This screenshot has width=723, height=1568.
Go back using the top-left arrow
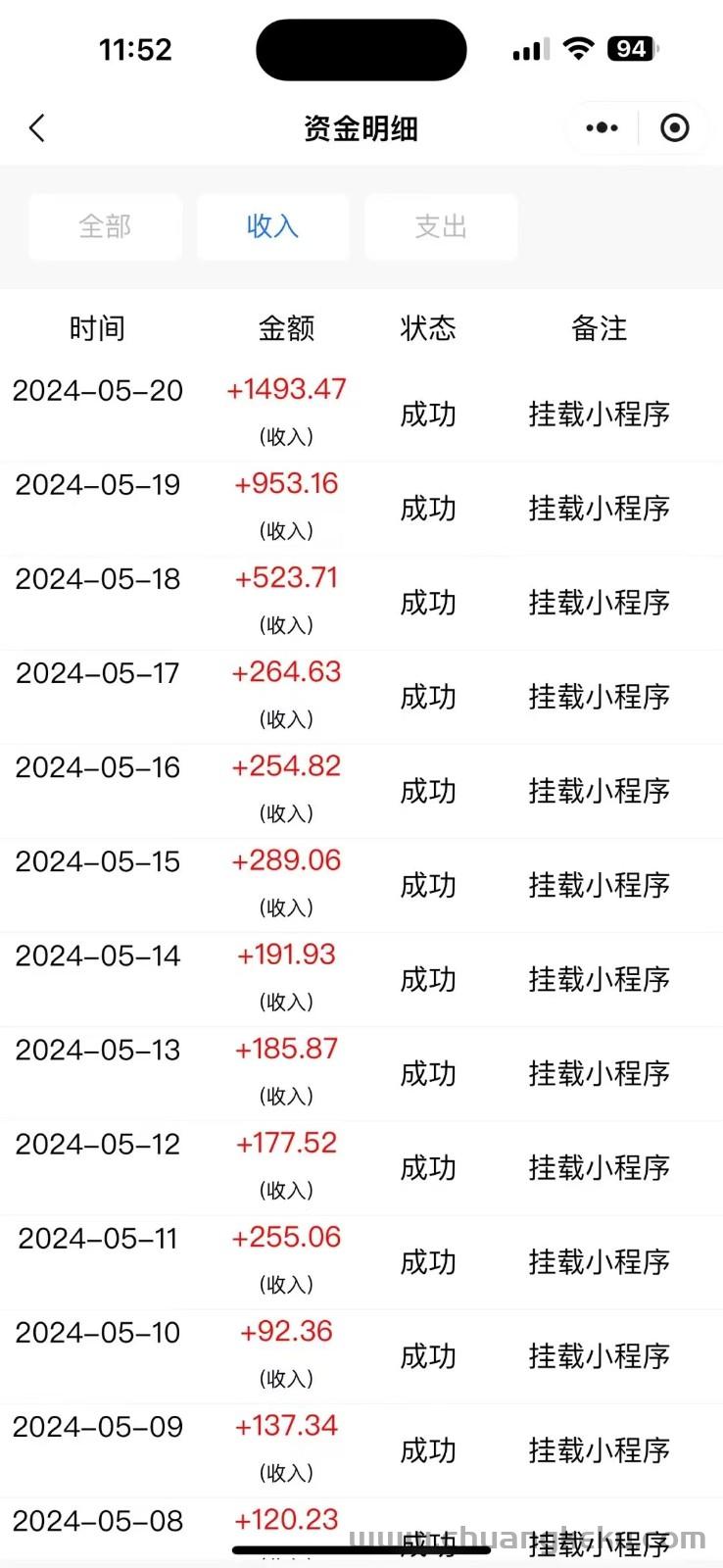pos(37,128)
